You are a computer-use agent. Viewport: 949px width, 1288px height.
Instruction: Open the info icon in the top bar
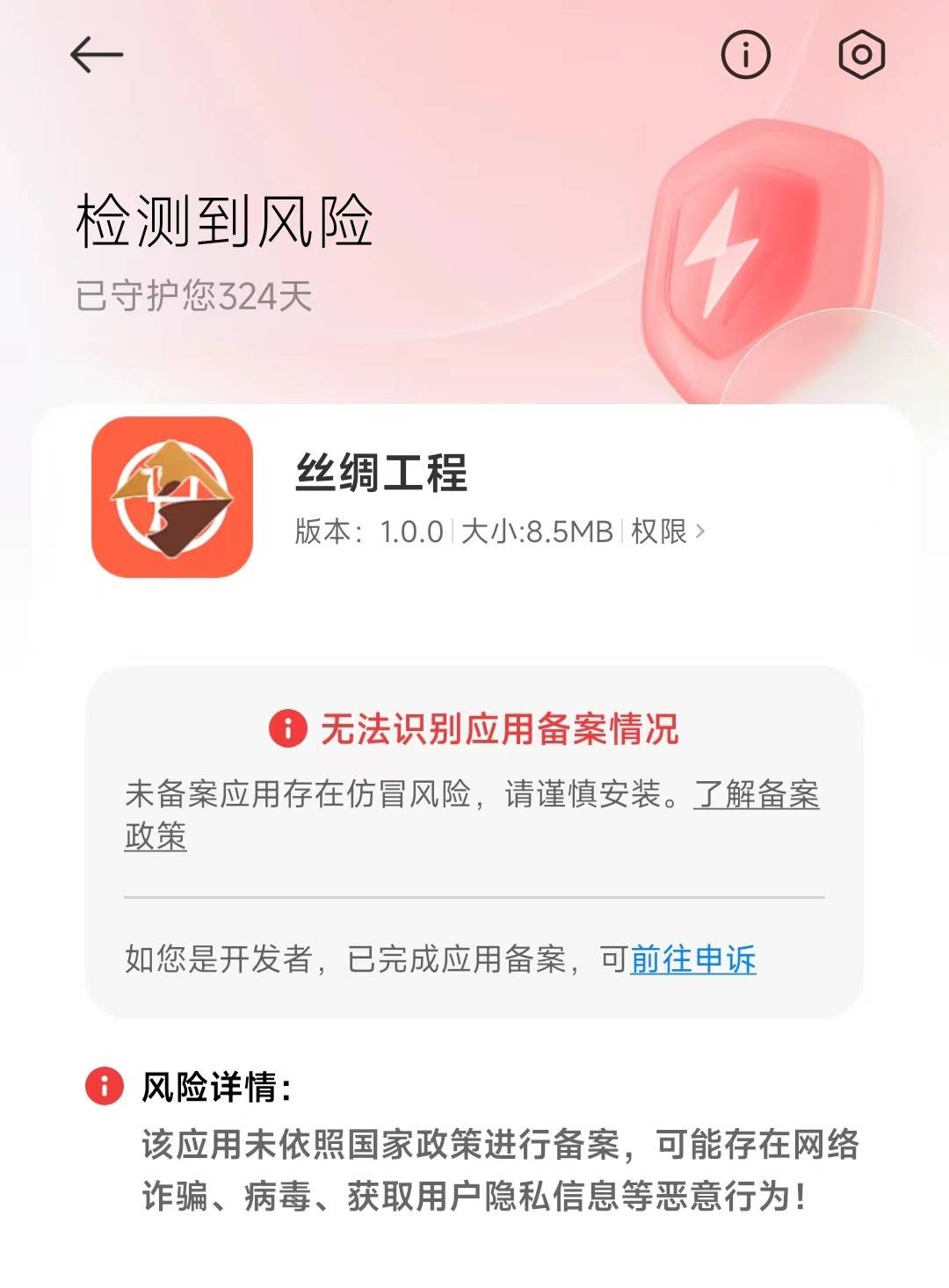click(745, 55)
